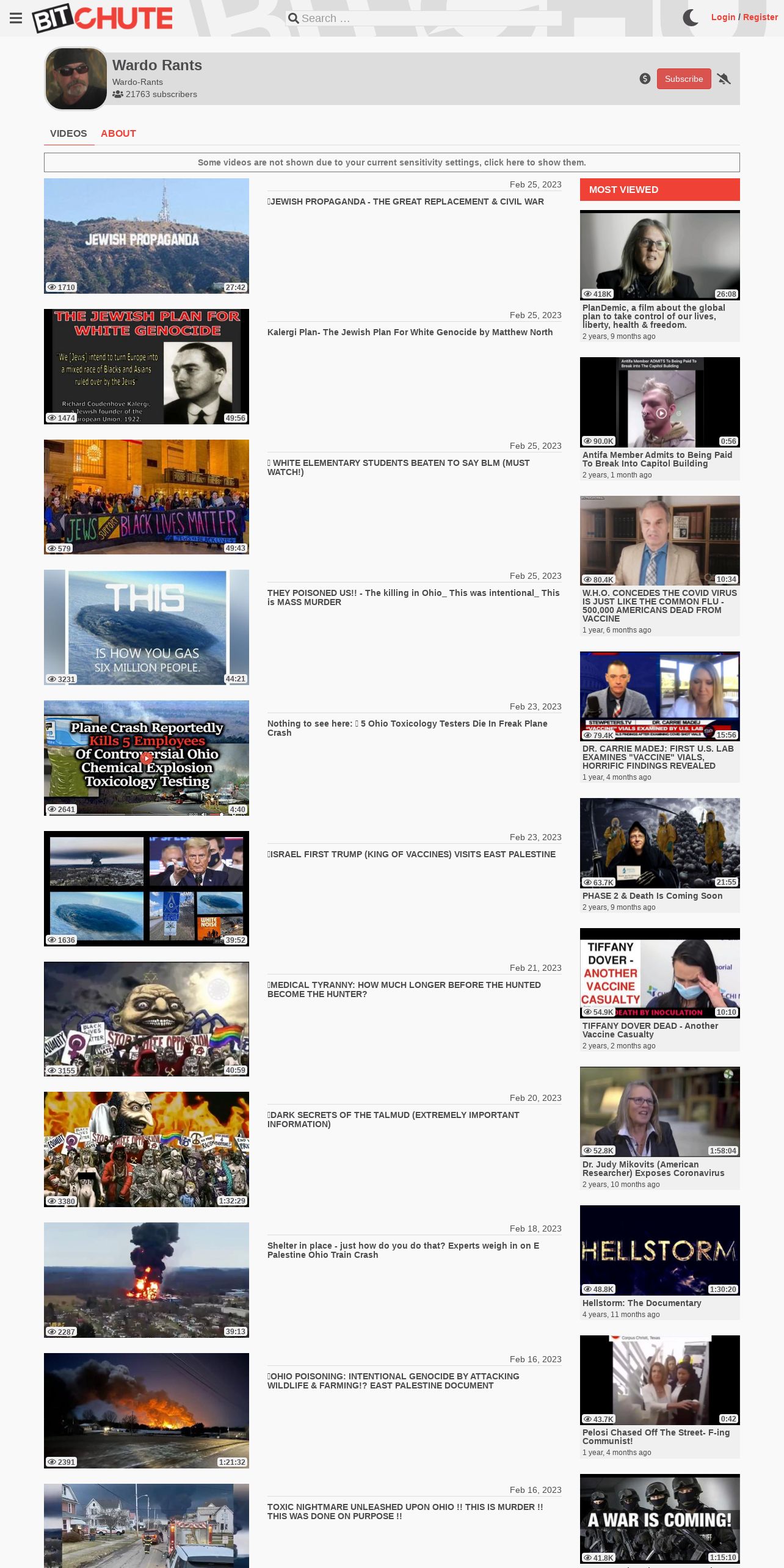Open the dollar donate icon
The width and height of the screenshot is (784, 1568).
[x=645, y=79]
